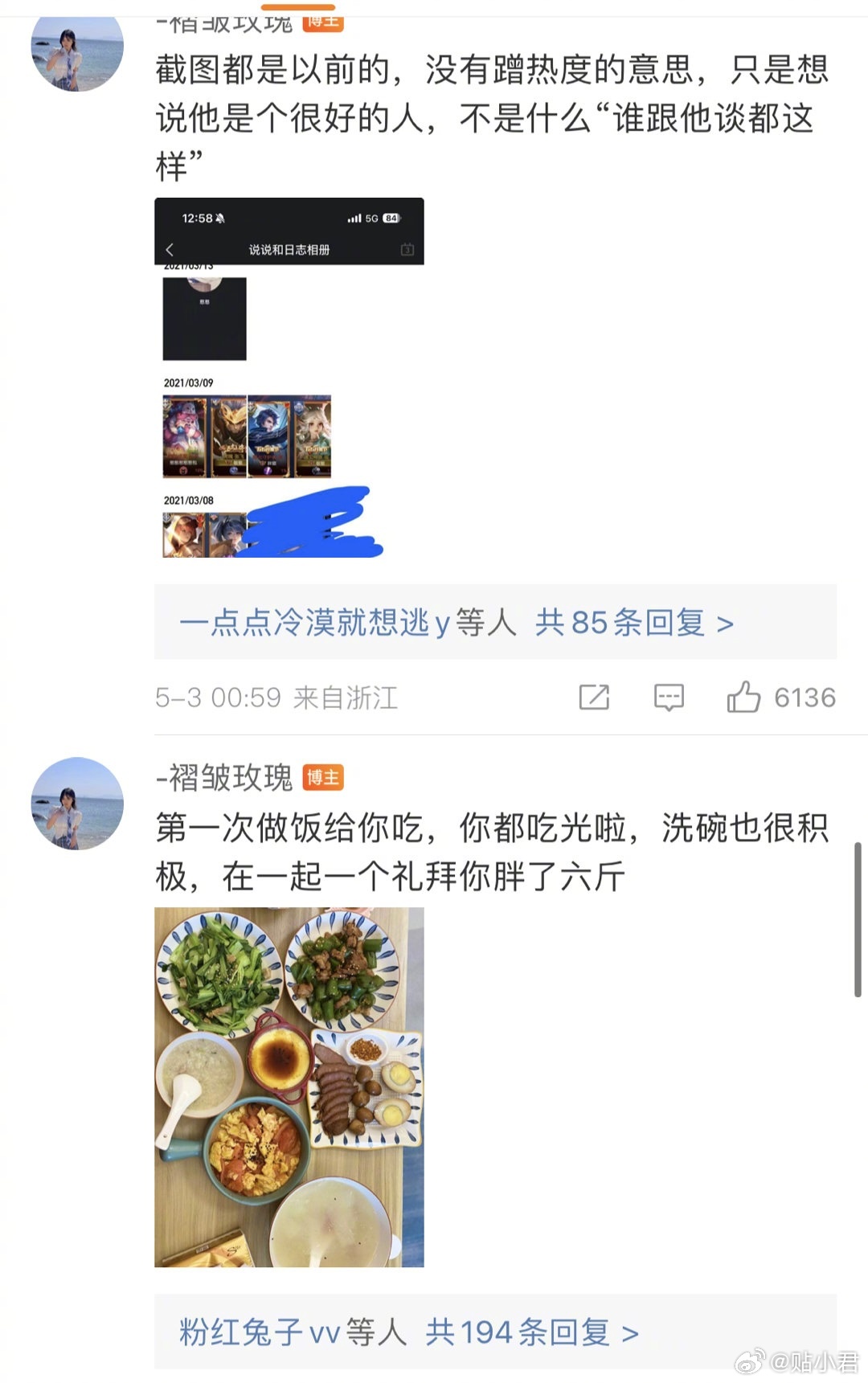This screenshot has height=1383, width=868.
Task: Open avatar beside the screenshot comment
Action: (x=77, y=48)
